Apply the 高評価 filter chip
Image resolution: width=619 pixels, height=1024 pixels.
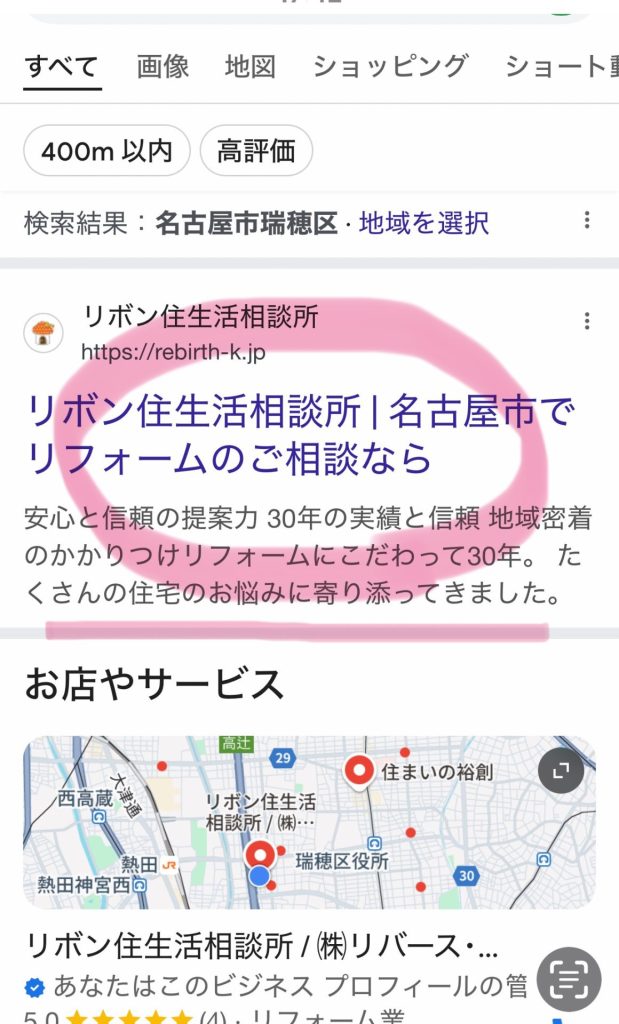(x=256, y=151)
